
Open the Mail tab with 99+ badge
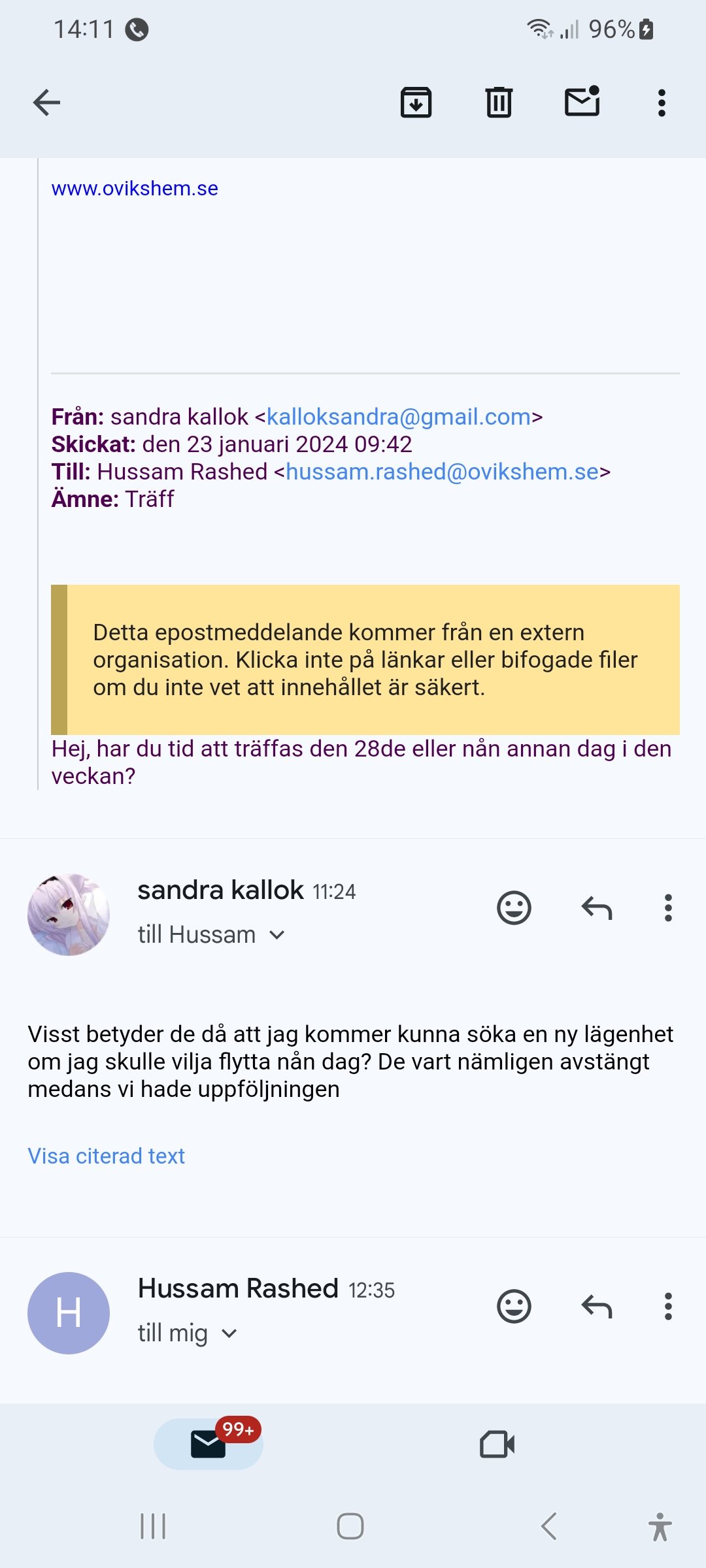point(209,1445)
